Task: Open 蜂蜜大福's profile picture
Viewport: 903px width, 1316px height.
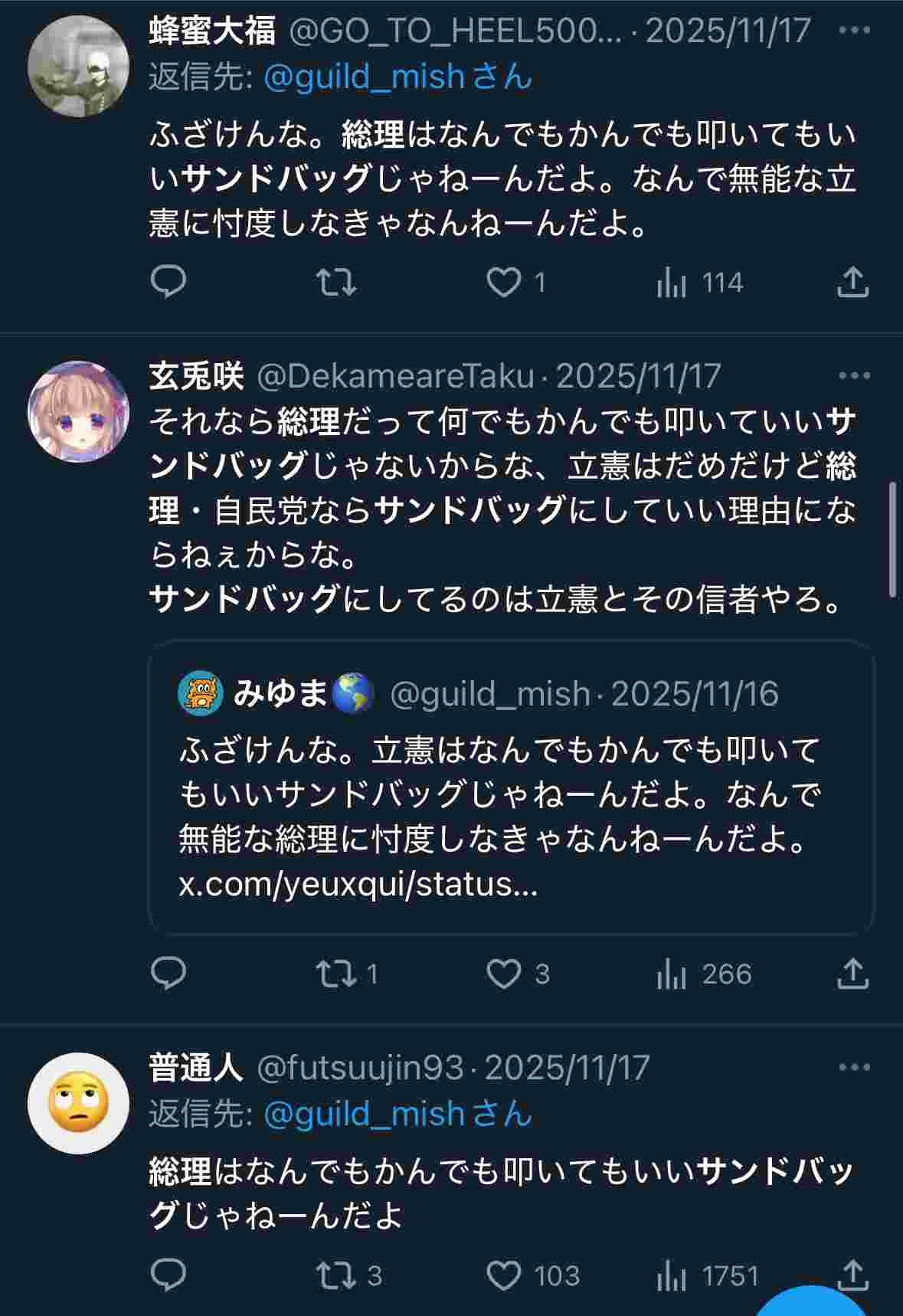Action: point(78,66)
